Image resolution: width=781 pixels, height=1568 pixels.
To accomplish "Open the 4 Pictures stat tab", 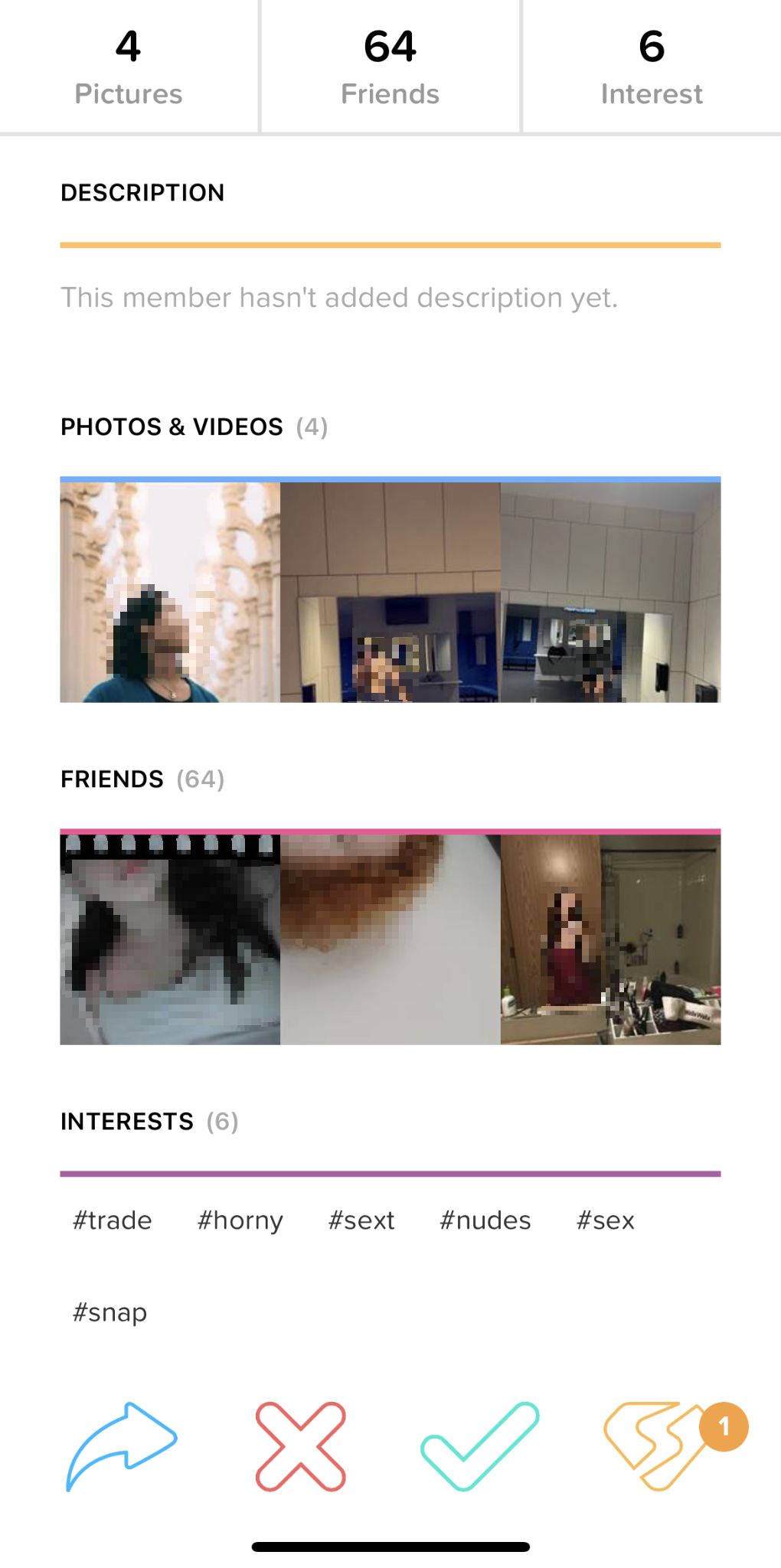I will pos(129,67).
